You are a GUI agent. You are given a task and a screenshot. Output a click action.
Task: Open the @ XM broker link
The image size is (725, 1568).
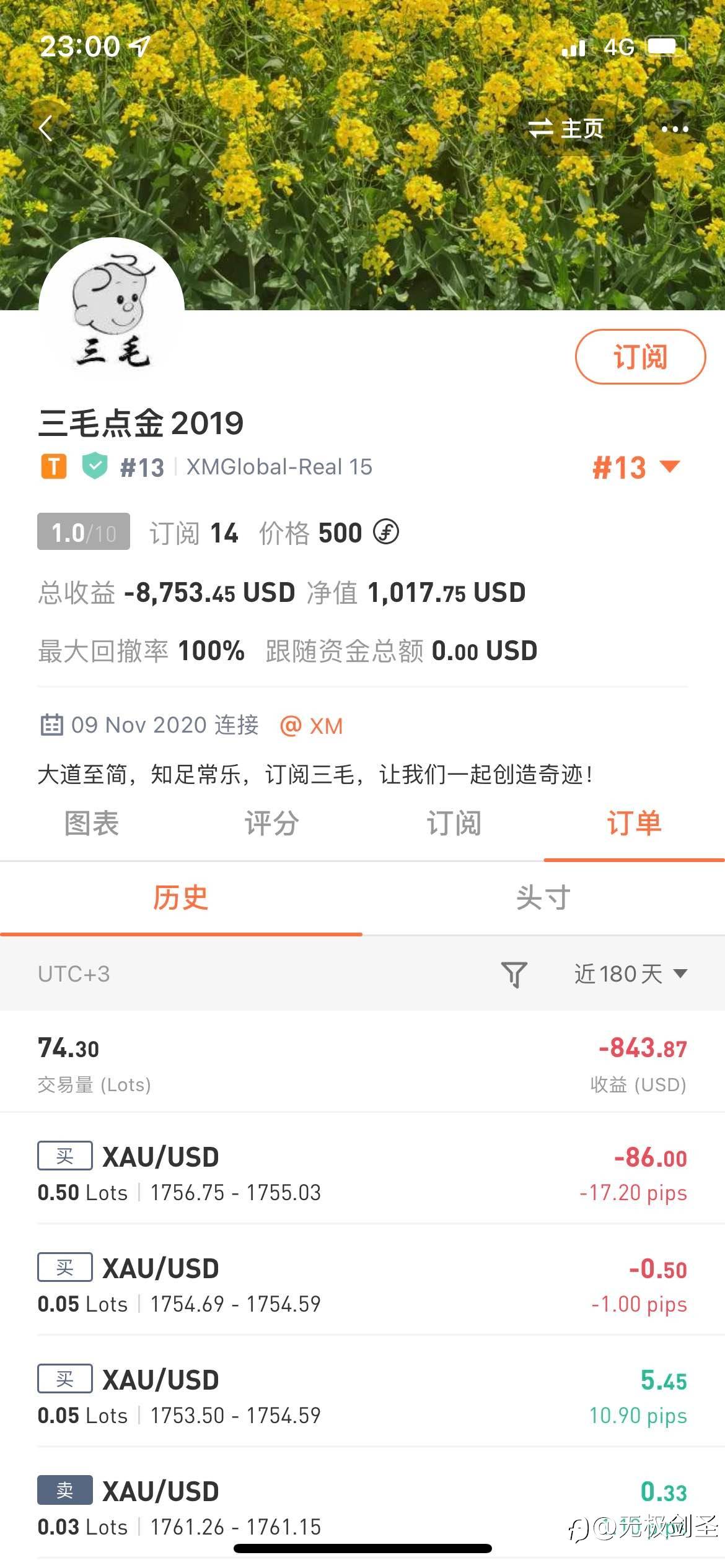[x=311, y=726]
